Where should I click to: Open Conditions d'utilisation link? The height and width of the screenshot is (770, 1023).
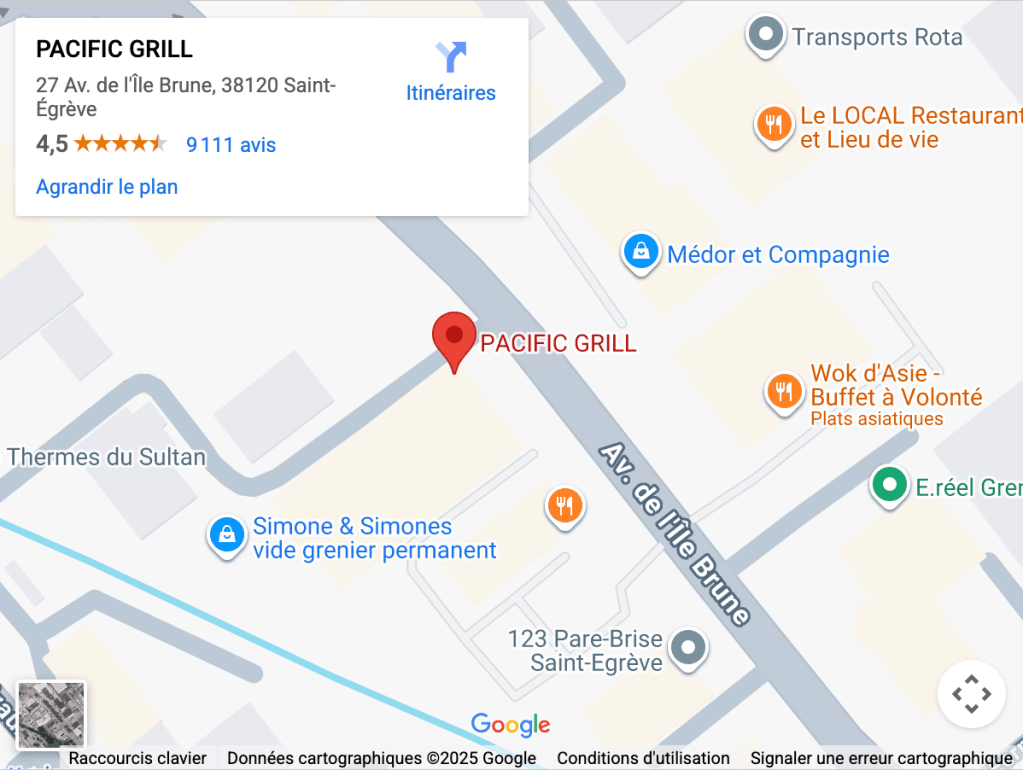(x=643, y=758)
